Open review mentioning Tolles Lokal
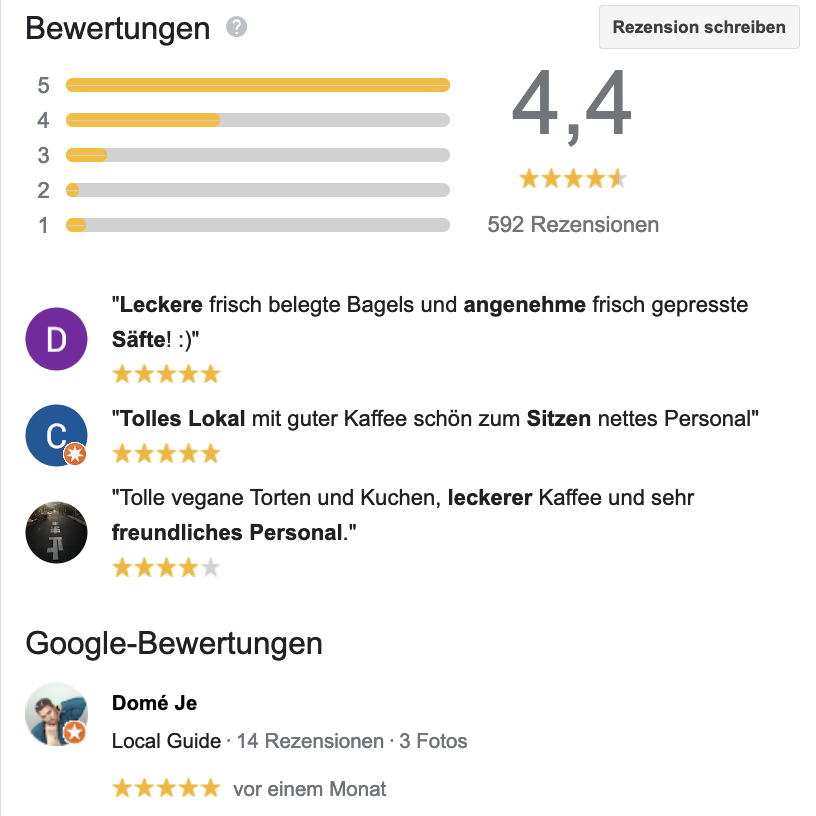Image resolution: width=816 pixels, height=816 pixels. click(435, 419)
